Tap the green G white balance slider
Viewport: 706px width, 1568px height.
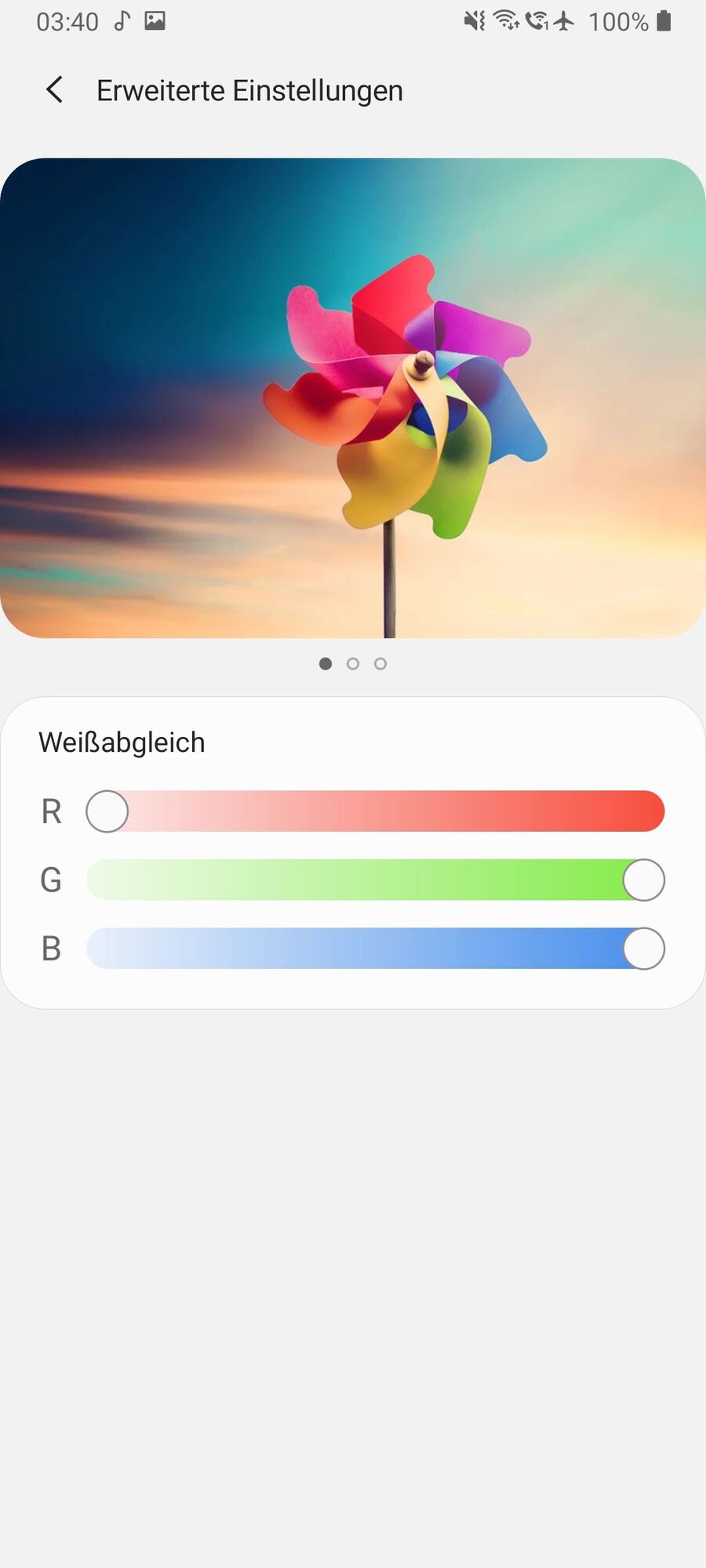pyautogui.click(x=375, y=880)
